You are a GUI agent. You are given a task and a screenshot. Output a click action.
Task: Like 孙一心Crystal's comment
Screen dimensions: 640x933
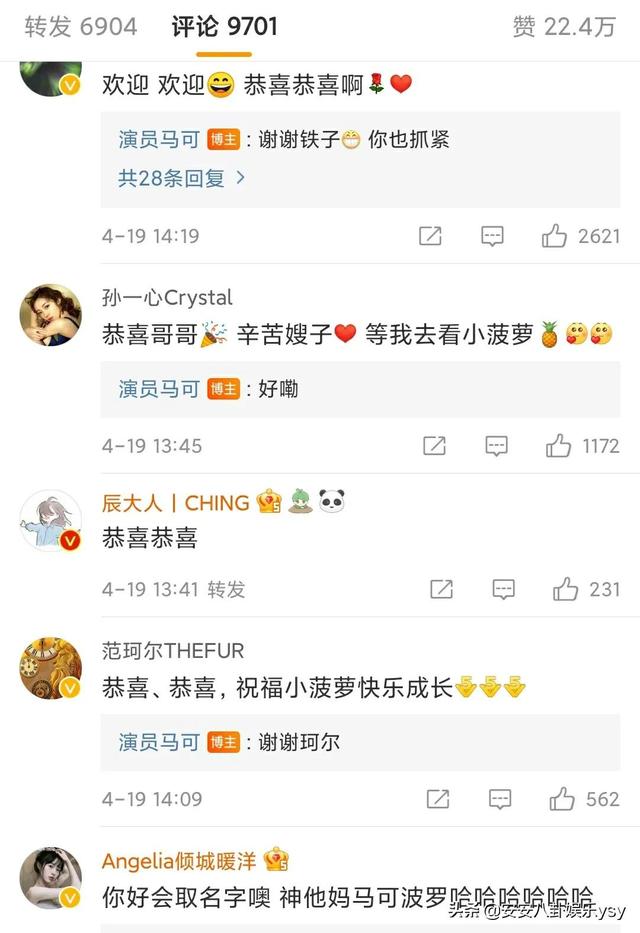556,446
